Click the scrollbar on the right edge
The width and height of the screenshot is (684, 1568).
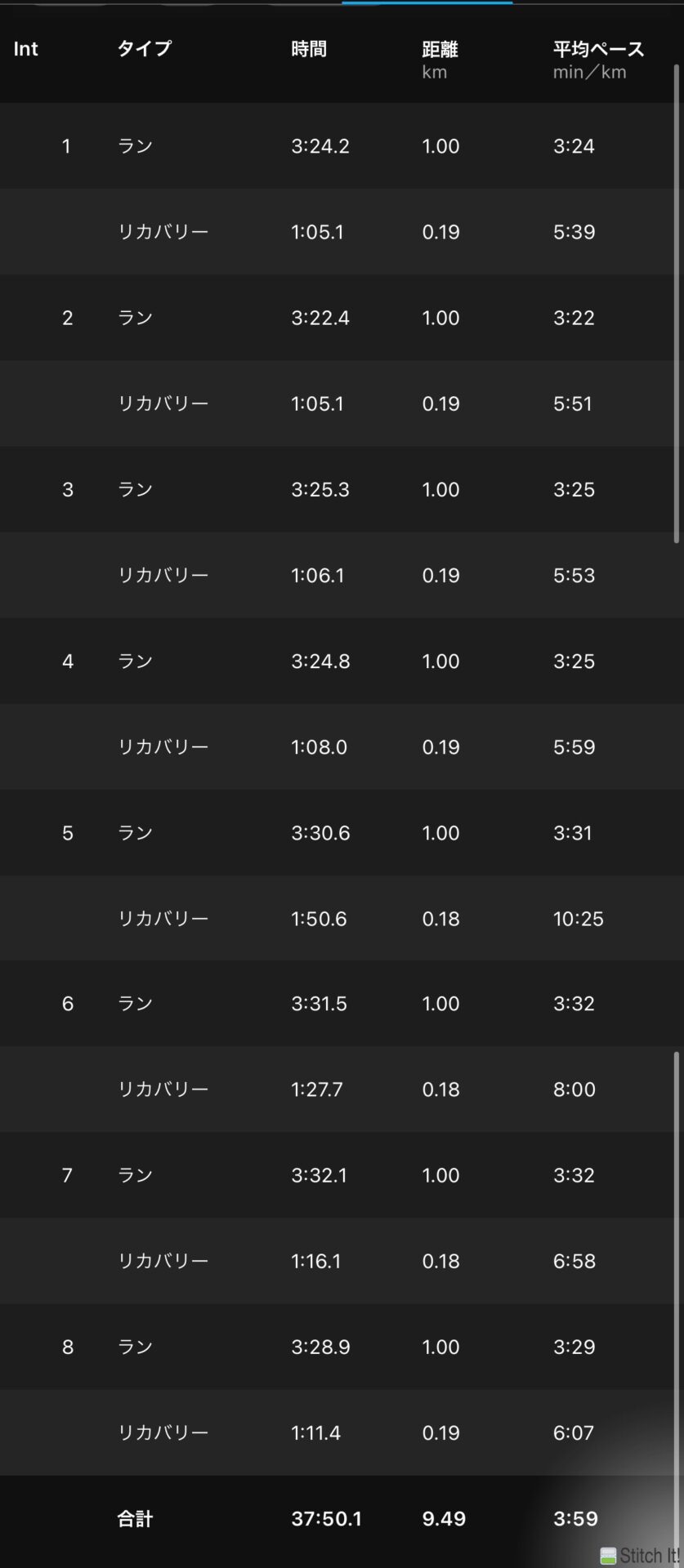click(677, 327)
